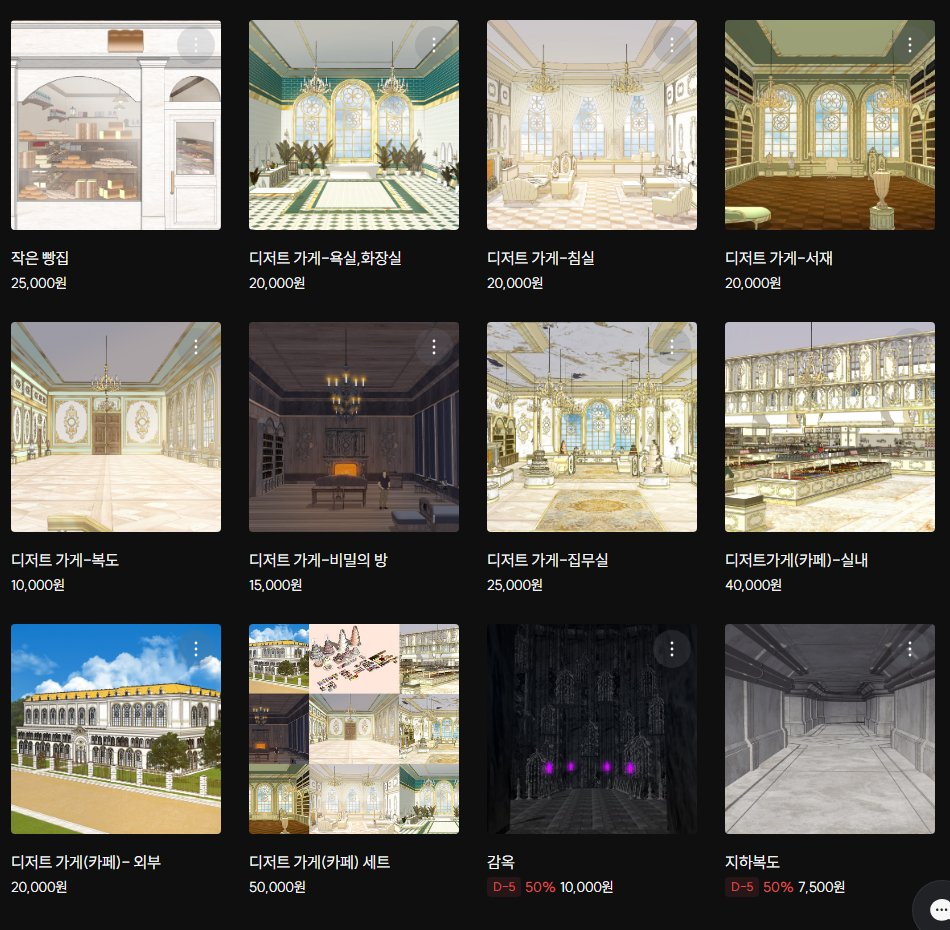Open the 디저트 가게(카페) 세트 product
The image size is (950, 930).
coord(353,729)
